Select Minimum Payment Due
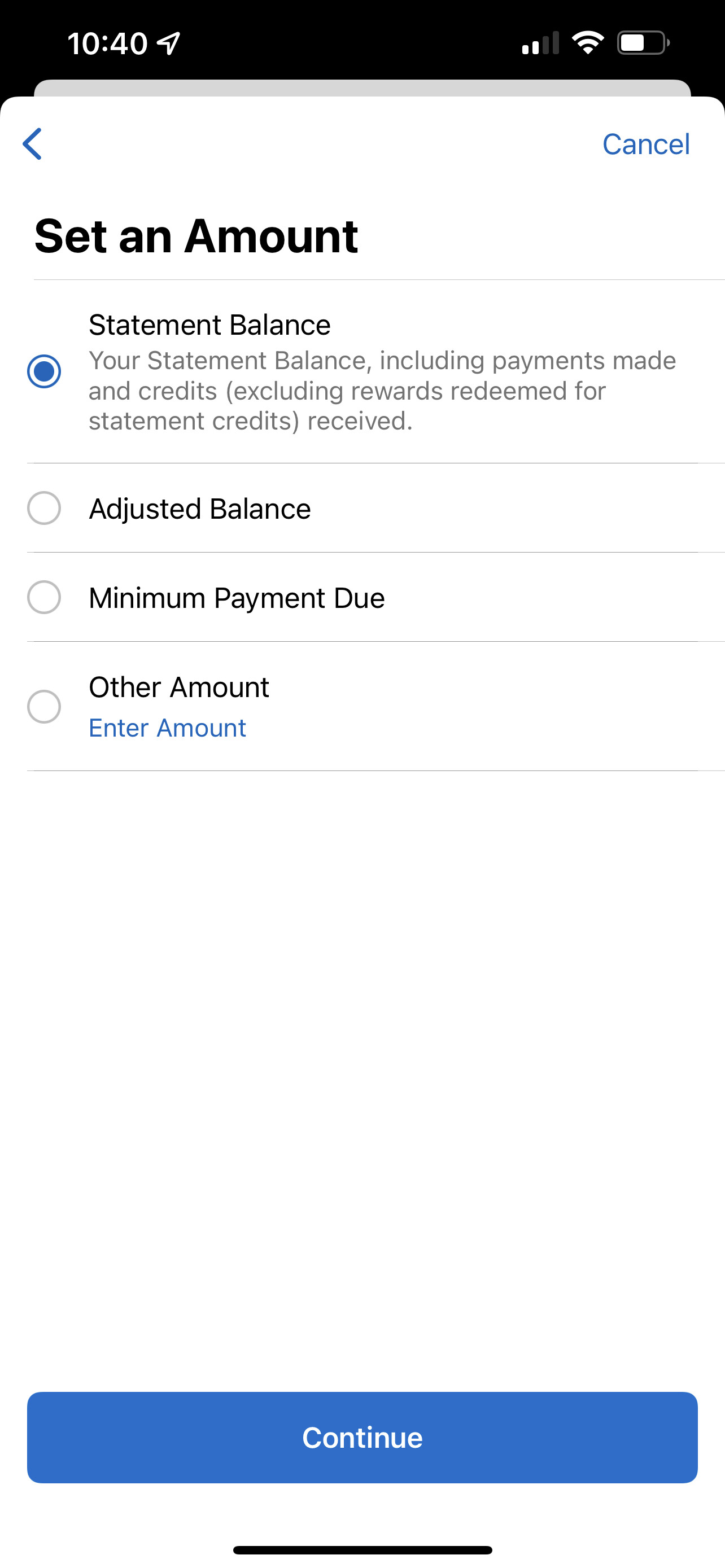Viewport: 725px width, 1568px height. pos(44,597)
